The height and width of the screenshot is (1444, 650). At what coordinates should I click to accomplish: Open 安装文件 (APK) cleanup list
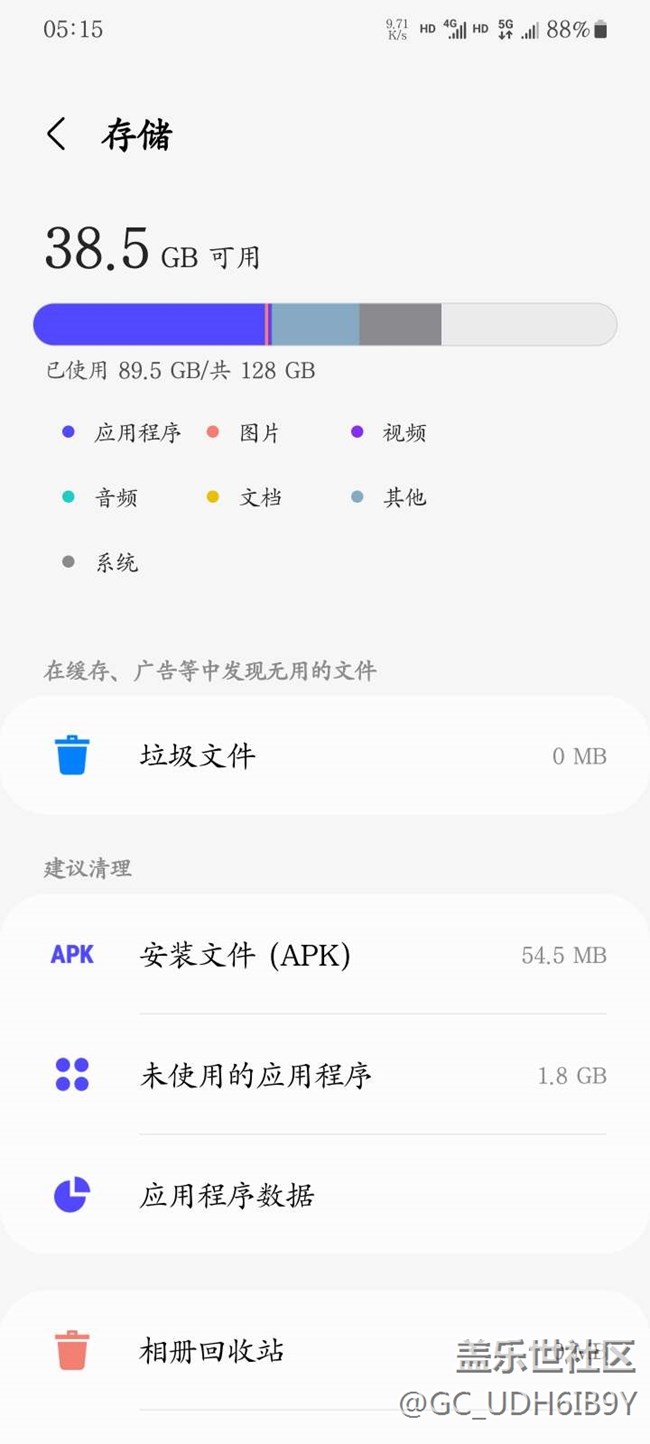(x=325, y=955)
